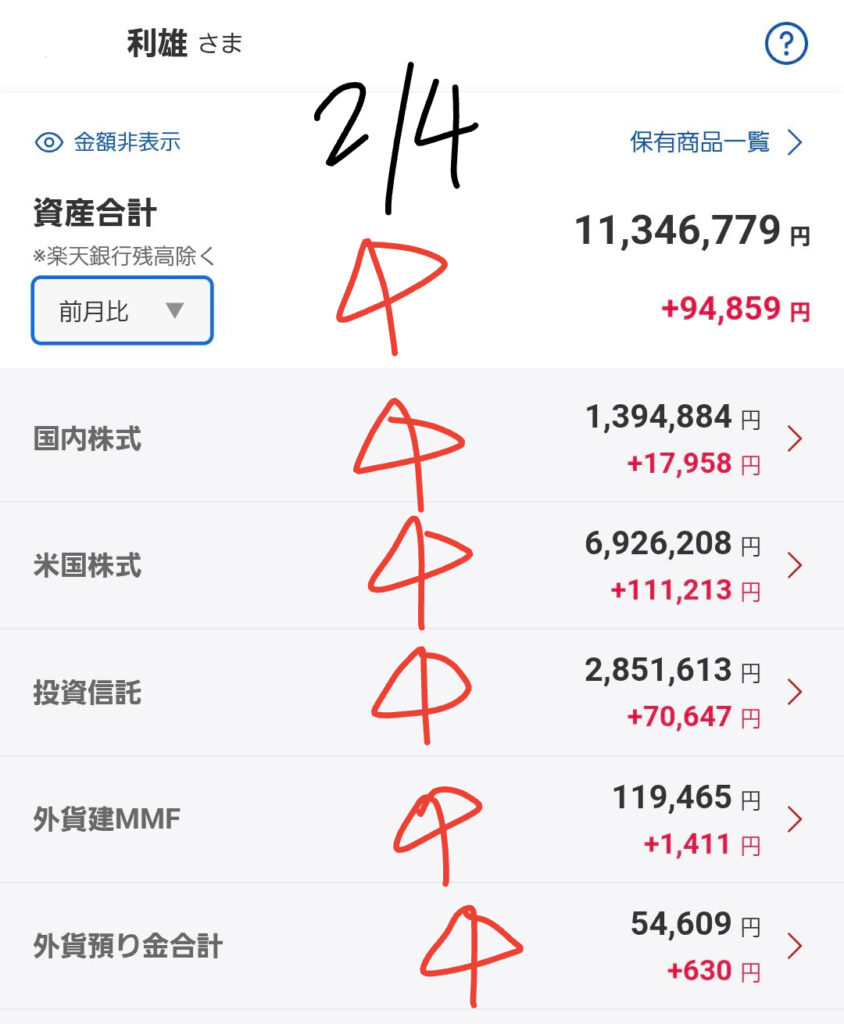Open the 米国株式 row
844x1024 pixels.
coord(422,566)
